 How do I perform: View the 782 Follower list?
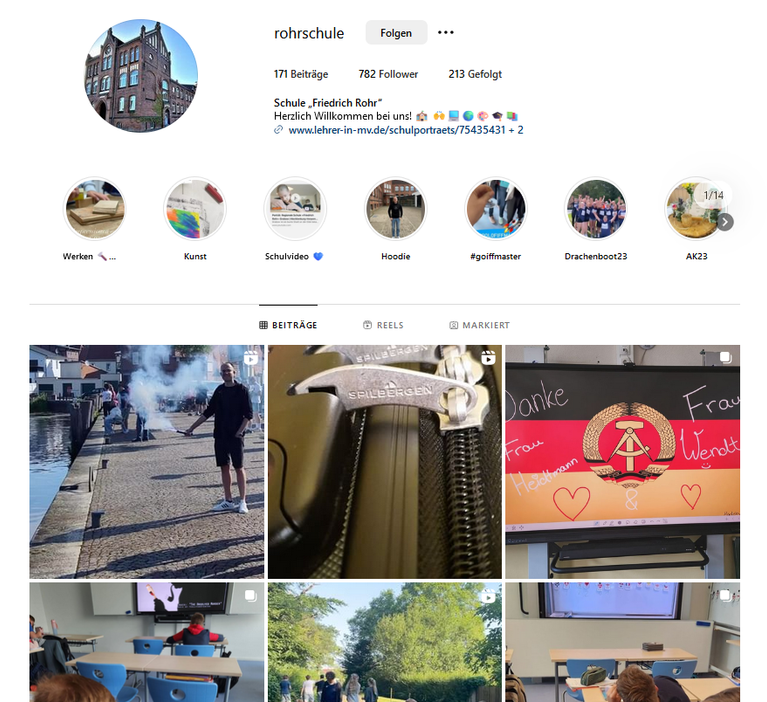pos(388,74)
